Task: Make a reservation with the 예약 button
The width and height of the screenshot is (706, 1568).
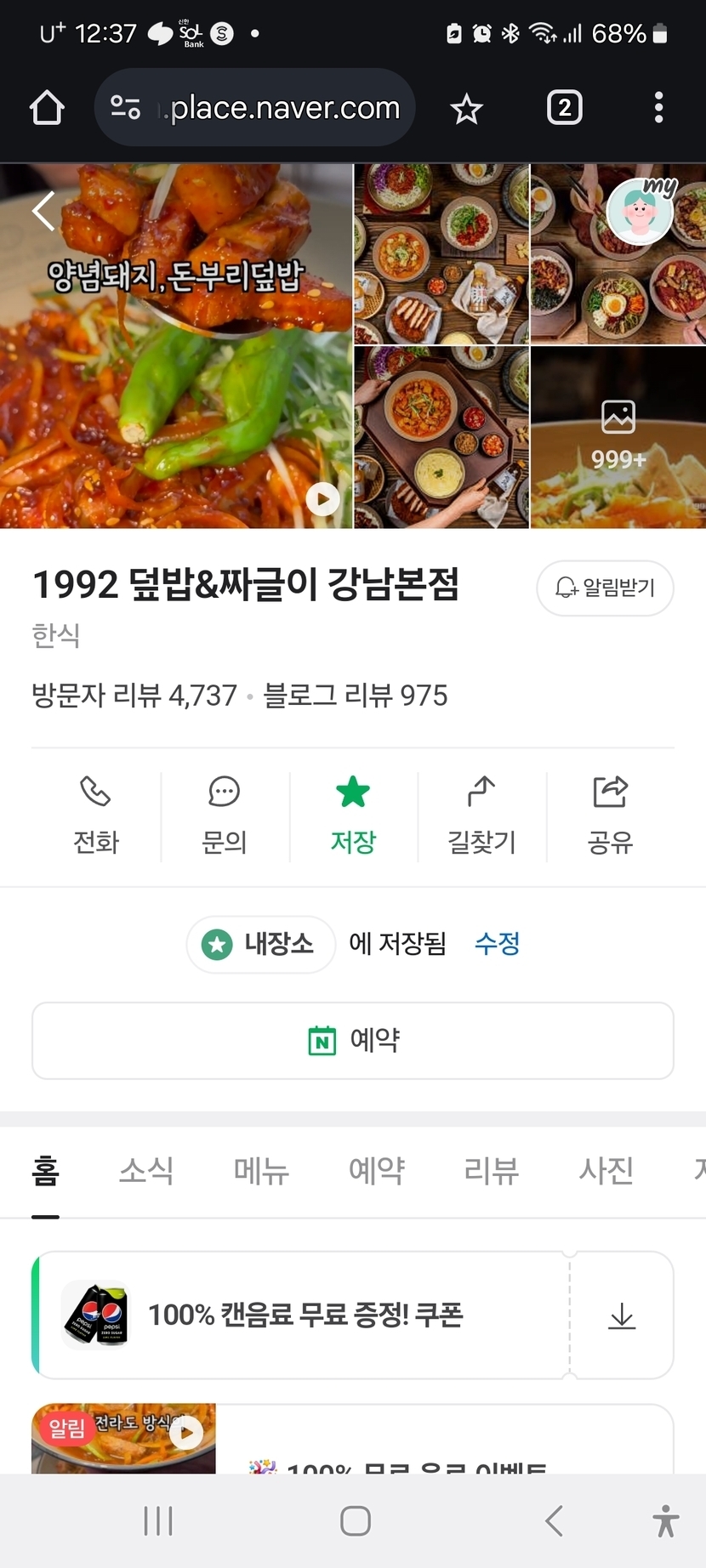Action: pos(353,1040)
